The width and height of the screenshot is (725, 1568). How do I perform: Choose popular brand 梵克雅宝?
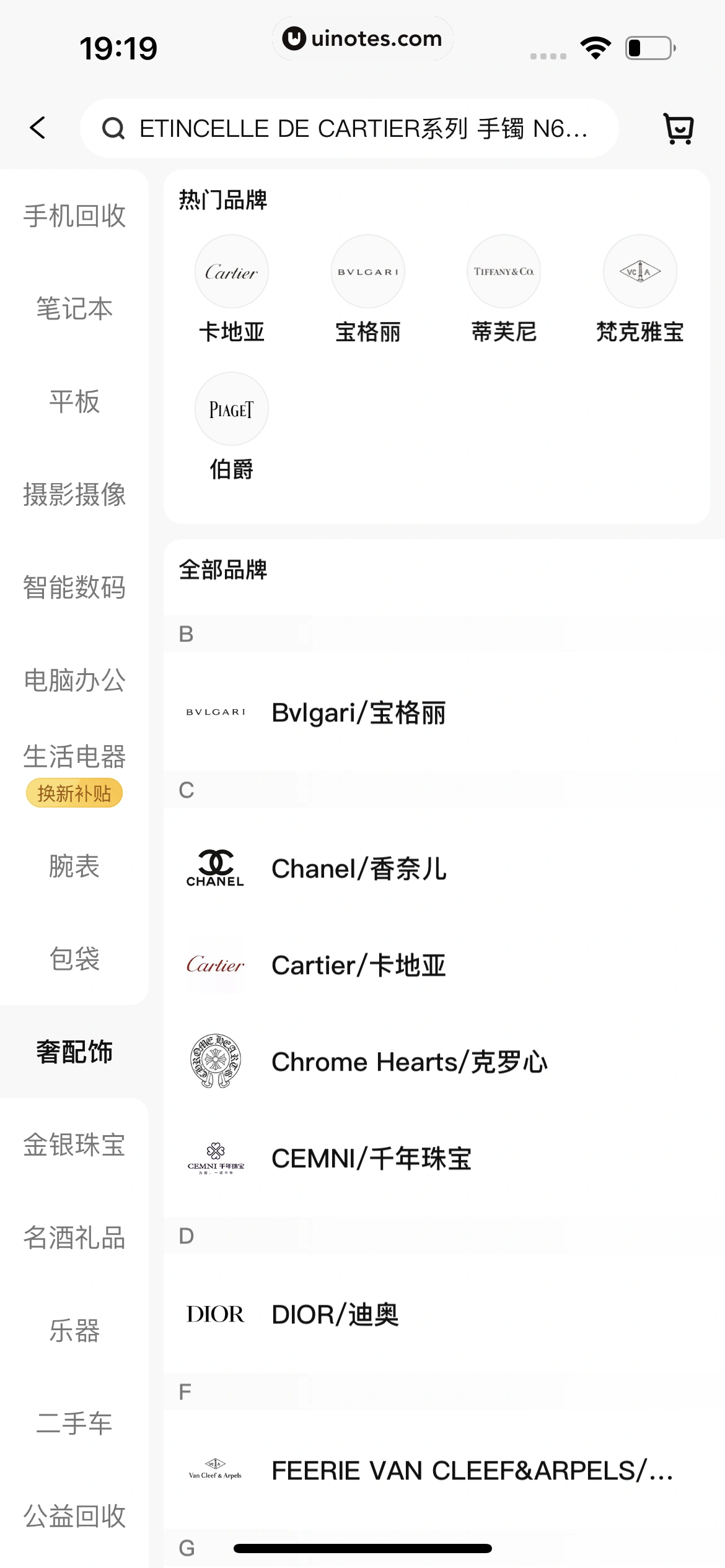click(x=639, y=289)
